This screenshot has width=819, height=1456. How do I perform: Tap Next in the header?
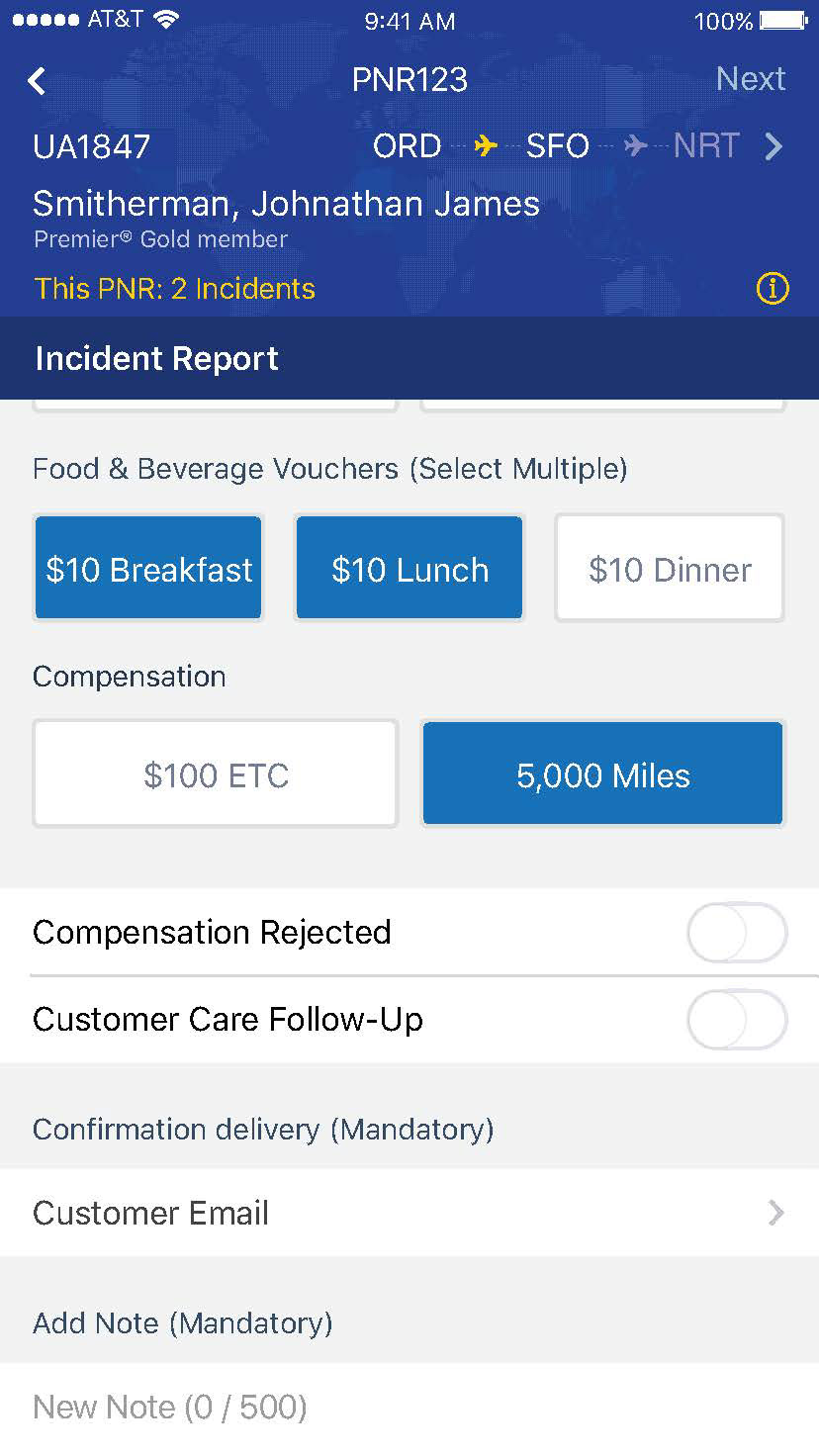click(x=750, y=79)
